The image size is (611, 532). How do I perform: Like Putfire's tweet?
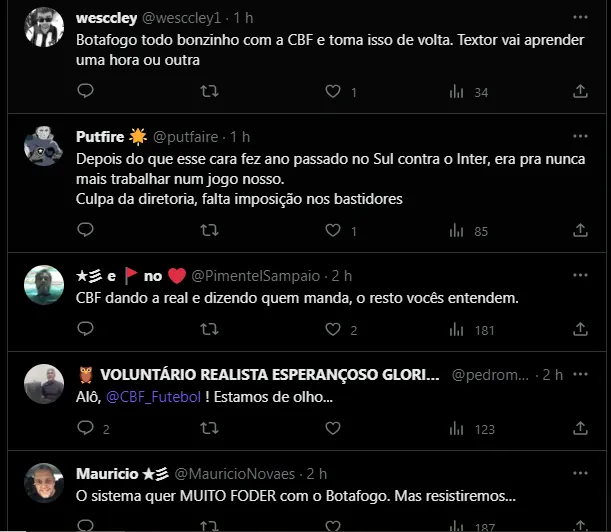[x=333, y=230]
